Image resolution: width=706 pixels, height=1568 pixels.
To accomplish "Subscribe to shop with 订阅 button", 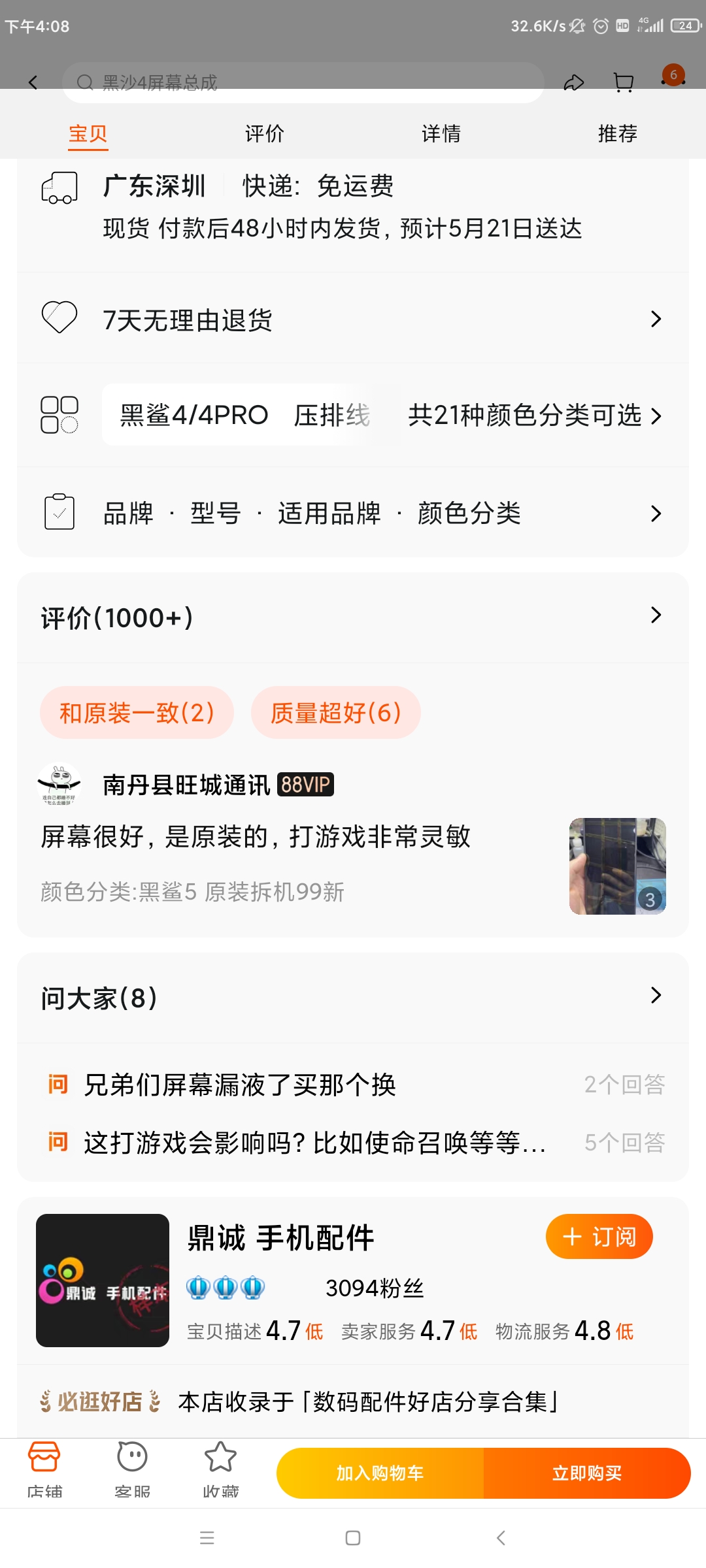I will click(x=599, y=1236).
